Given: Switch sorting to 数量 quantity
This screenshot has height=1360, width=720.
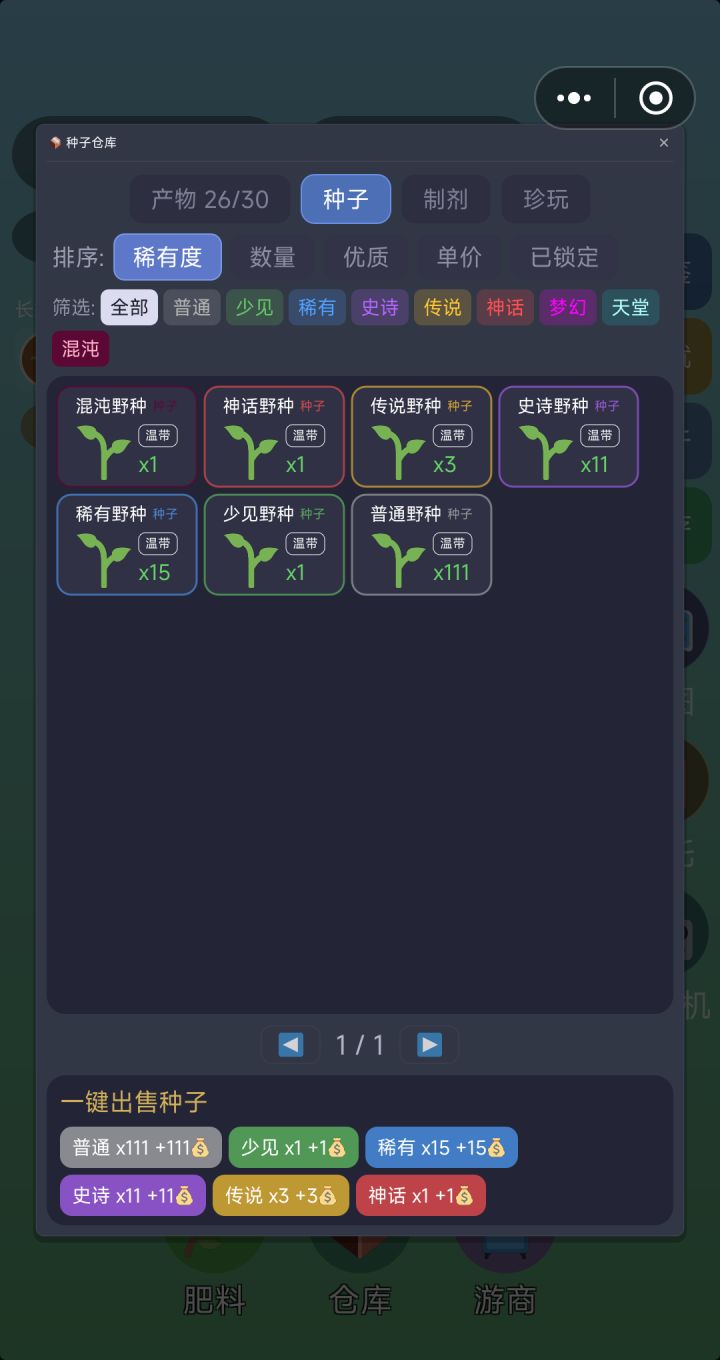Looking at the screenshot, I should tap(272, 257).
